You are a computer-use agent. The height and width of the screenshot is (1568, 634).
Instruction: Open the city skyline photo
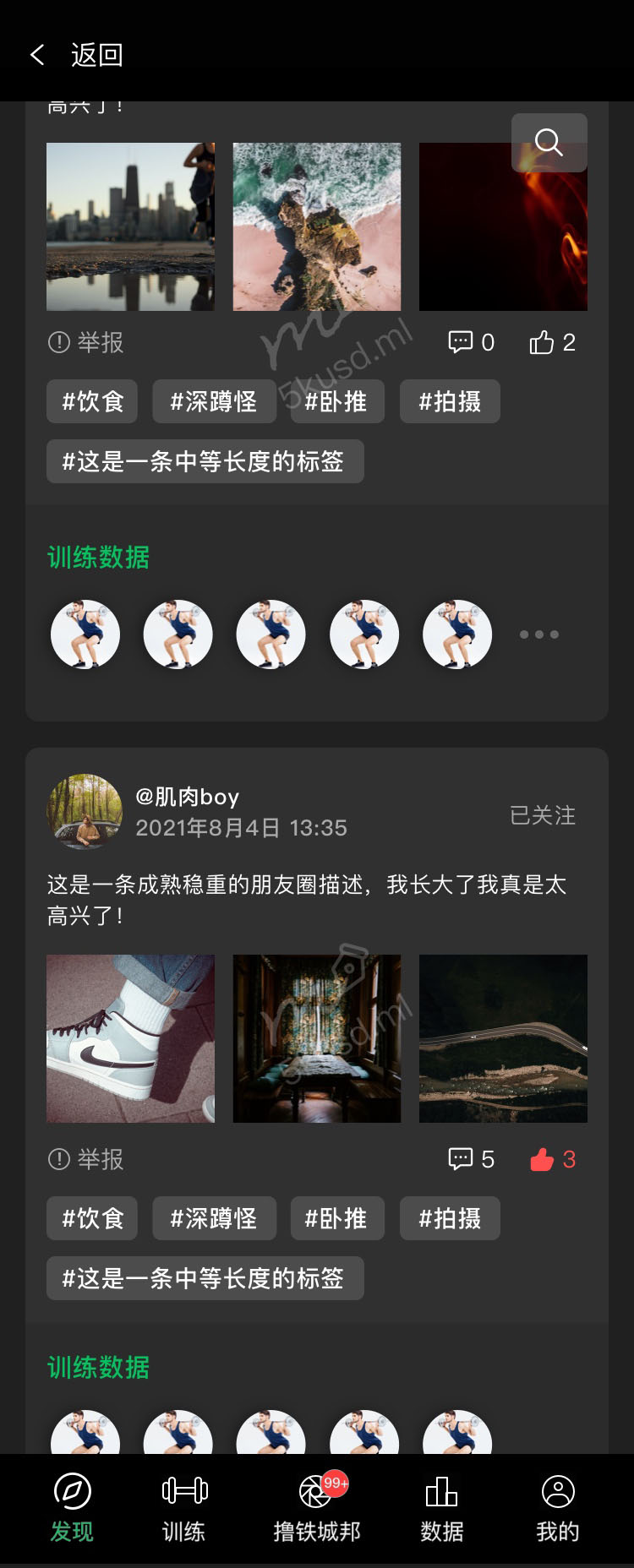click(x=130, y=226)
